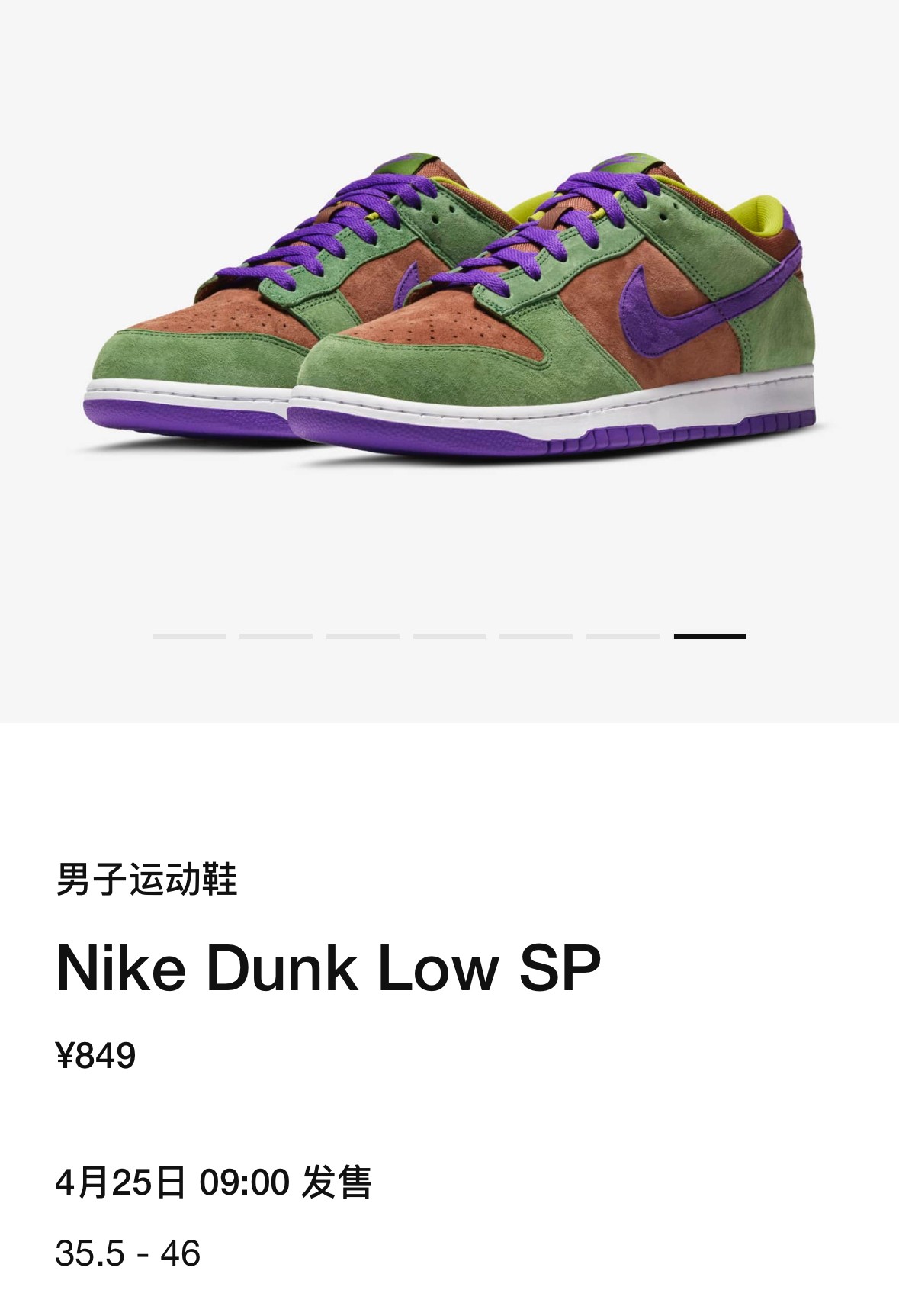Show the third carousel image using indicator
This screenshot has width=899, height=1316.
(363, 635)
